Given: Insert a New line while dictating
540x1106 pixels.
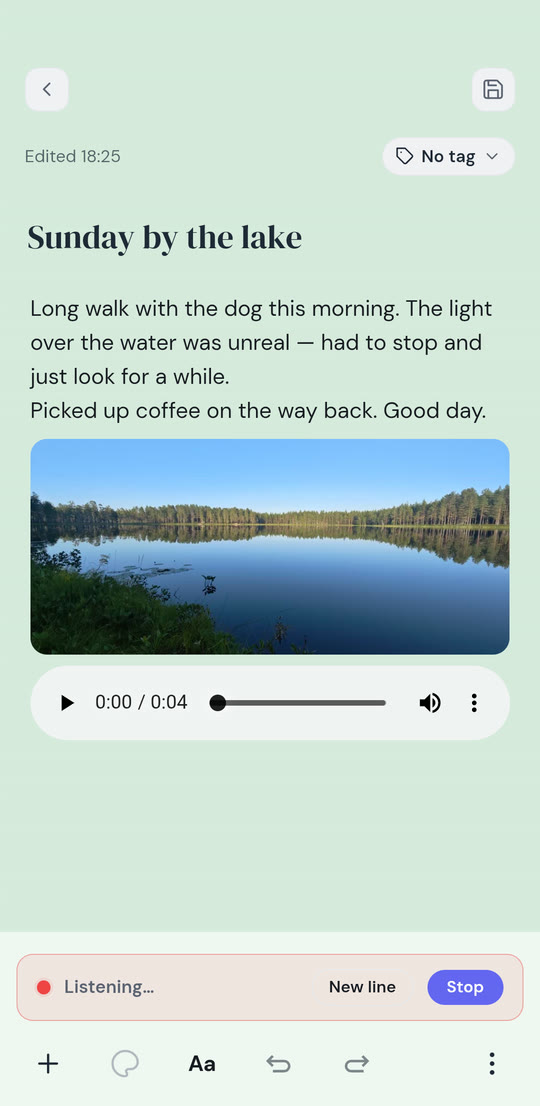Looking at the screenshot, I should [x=362, y=987].
